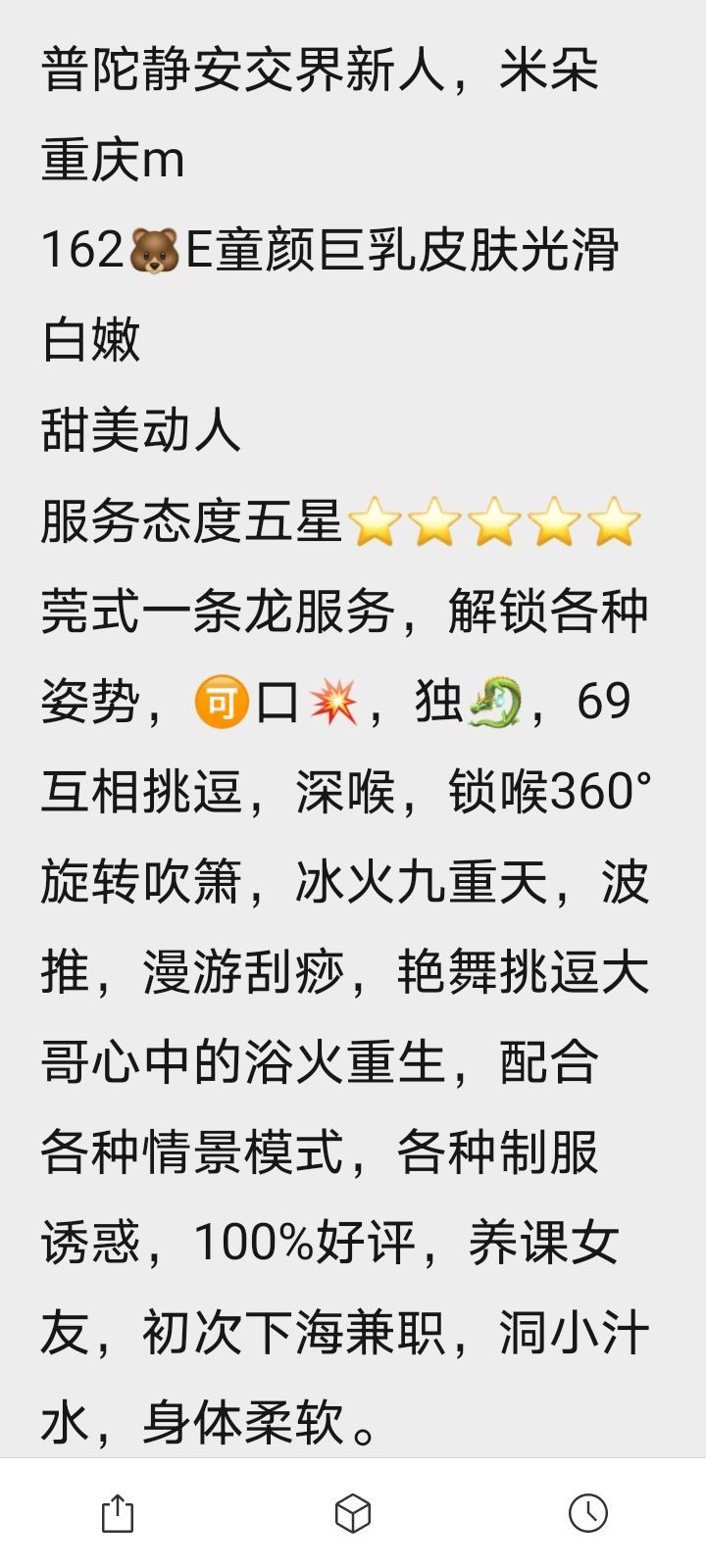This screenshot has height=1568, width=706.
Task: Open the cube icon in the bottom toolbar
Action: [x=353, y=1513]
